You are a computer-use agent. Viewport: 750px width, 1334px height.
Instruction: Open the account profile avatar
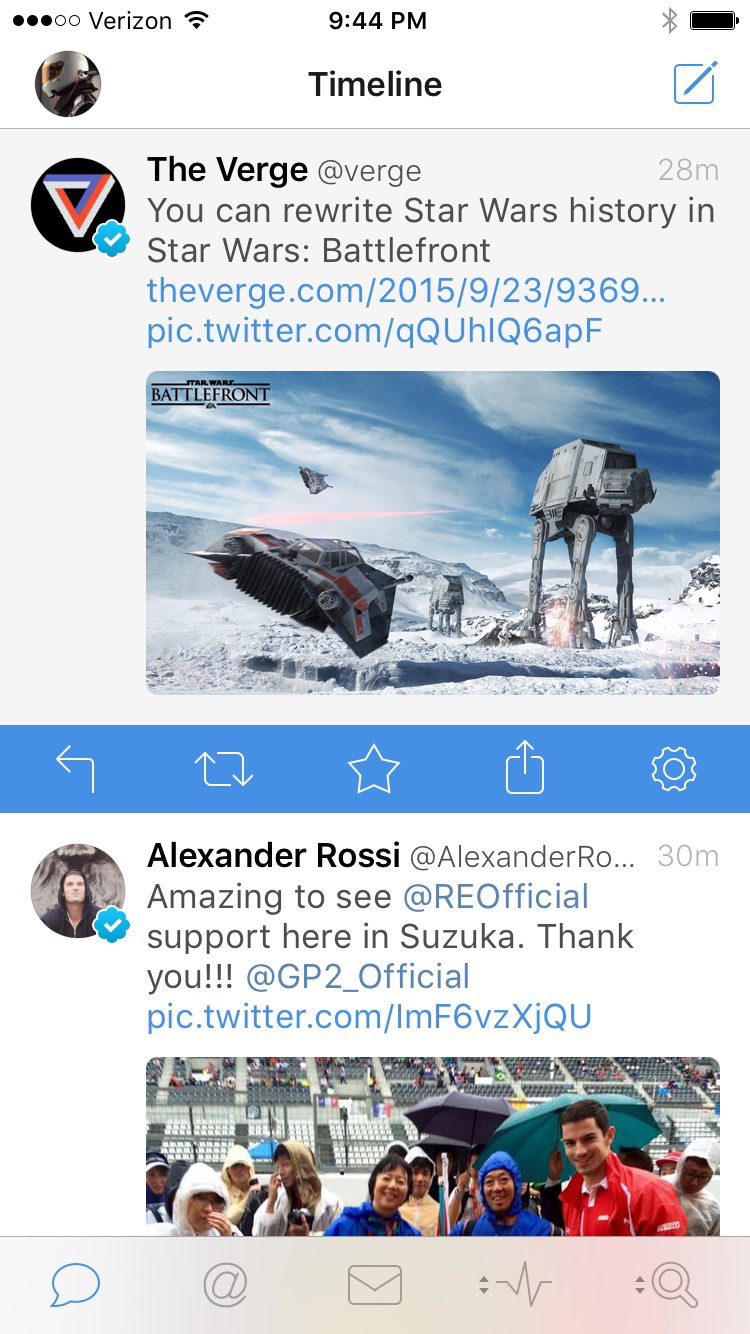point(68,84)
